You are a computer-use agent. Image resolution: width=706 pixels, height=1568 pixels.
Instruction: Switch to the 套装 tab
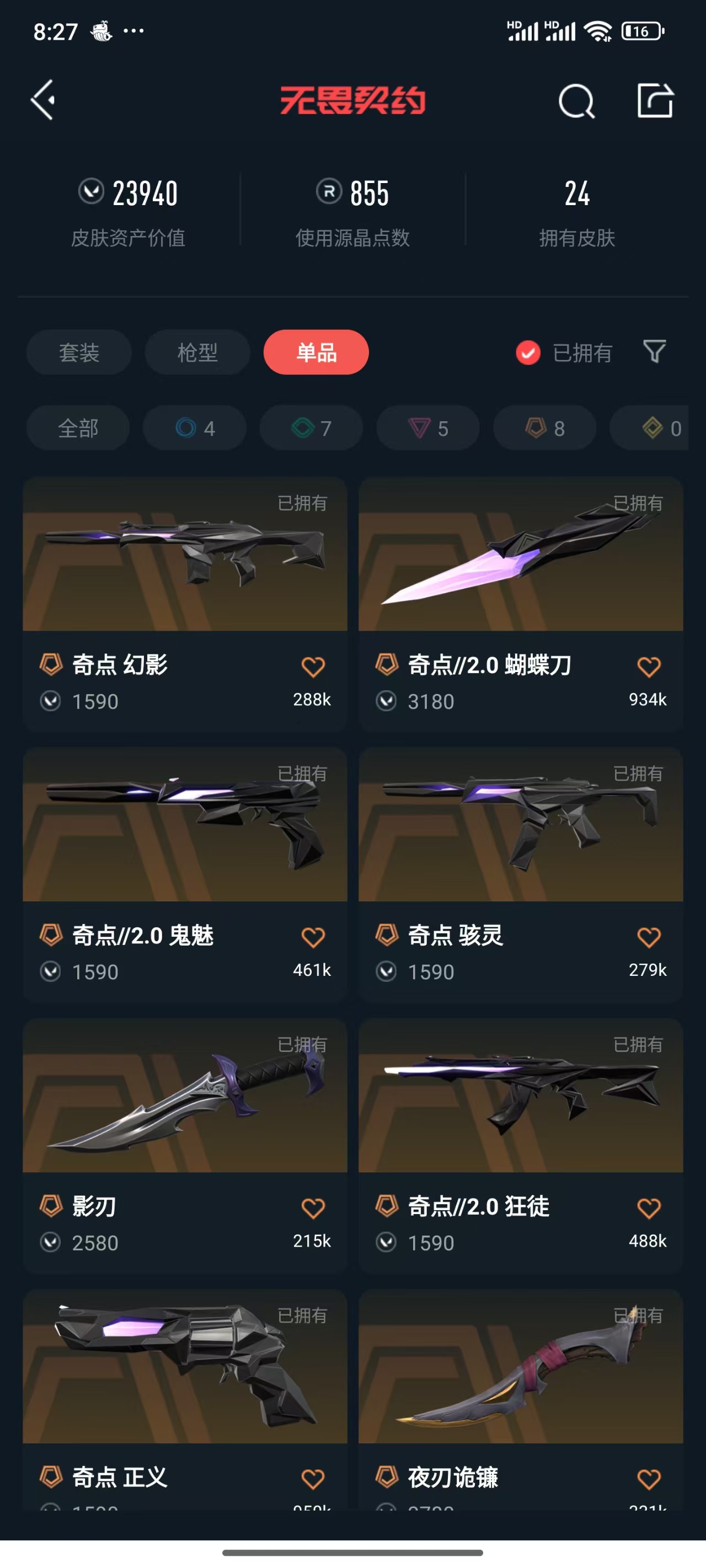78,352
